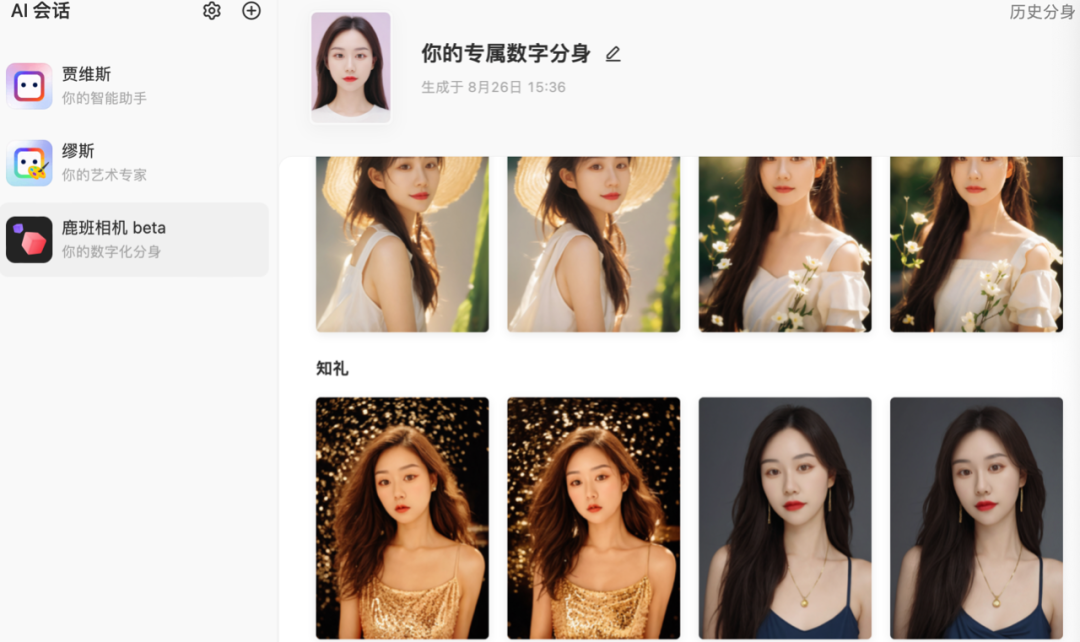
Task: Open first white flowers portrait
Action: click(784, 244)
